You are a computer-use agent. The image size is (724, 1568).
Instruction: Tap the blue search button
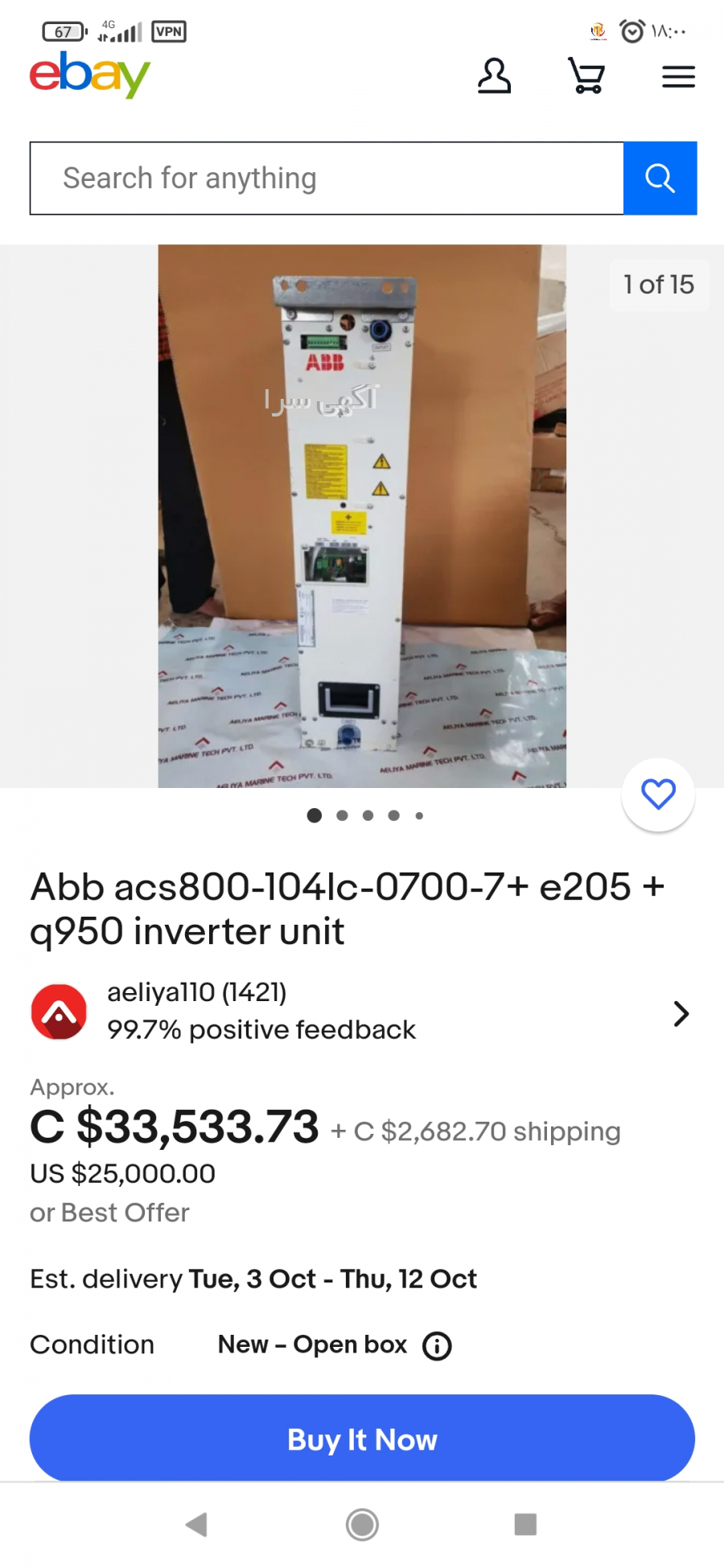coord(660,179)
